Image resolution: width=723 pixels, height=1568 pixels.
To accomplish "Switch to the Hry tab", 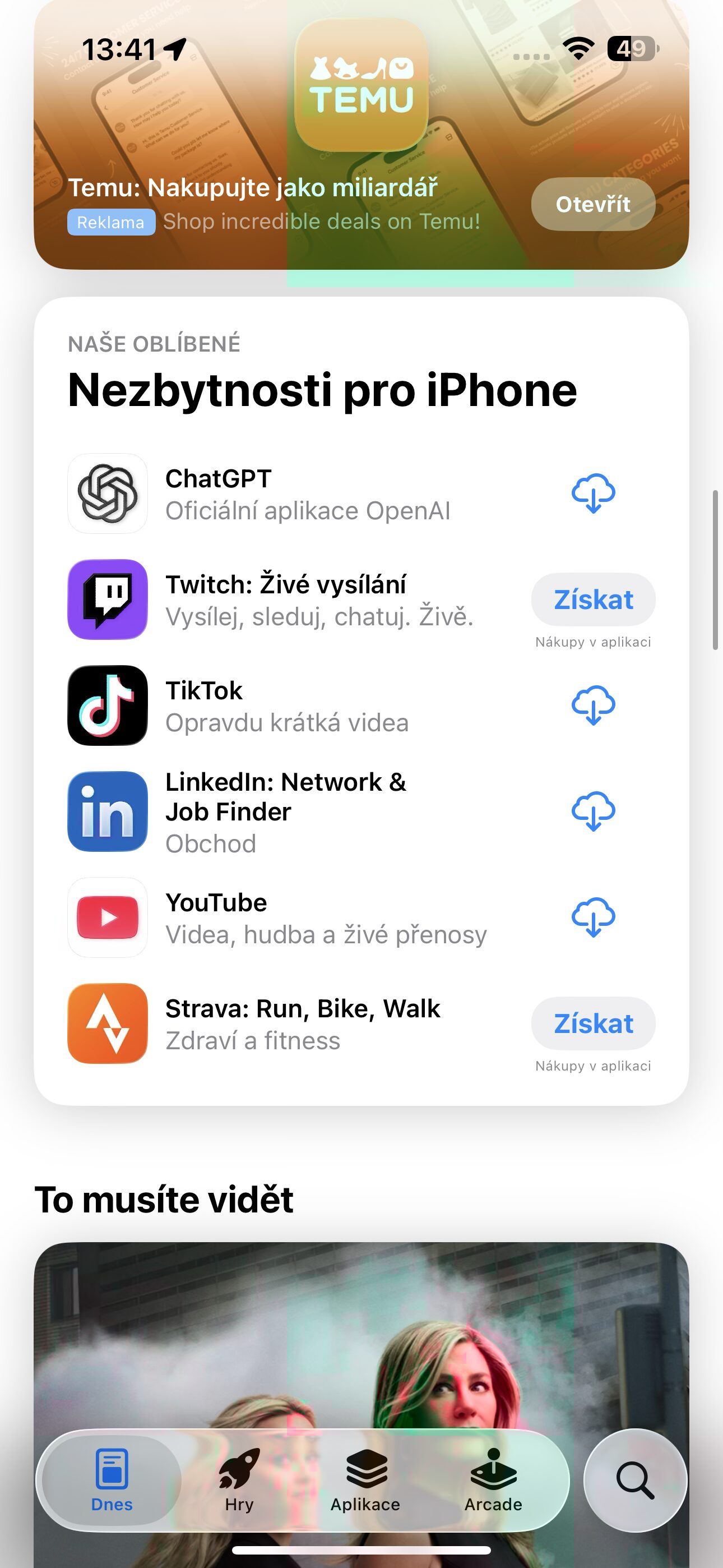I will coord(239,1480).
